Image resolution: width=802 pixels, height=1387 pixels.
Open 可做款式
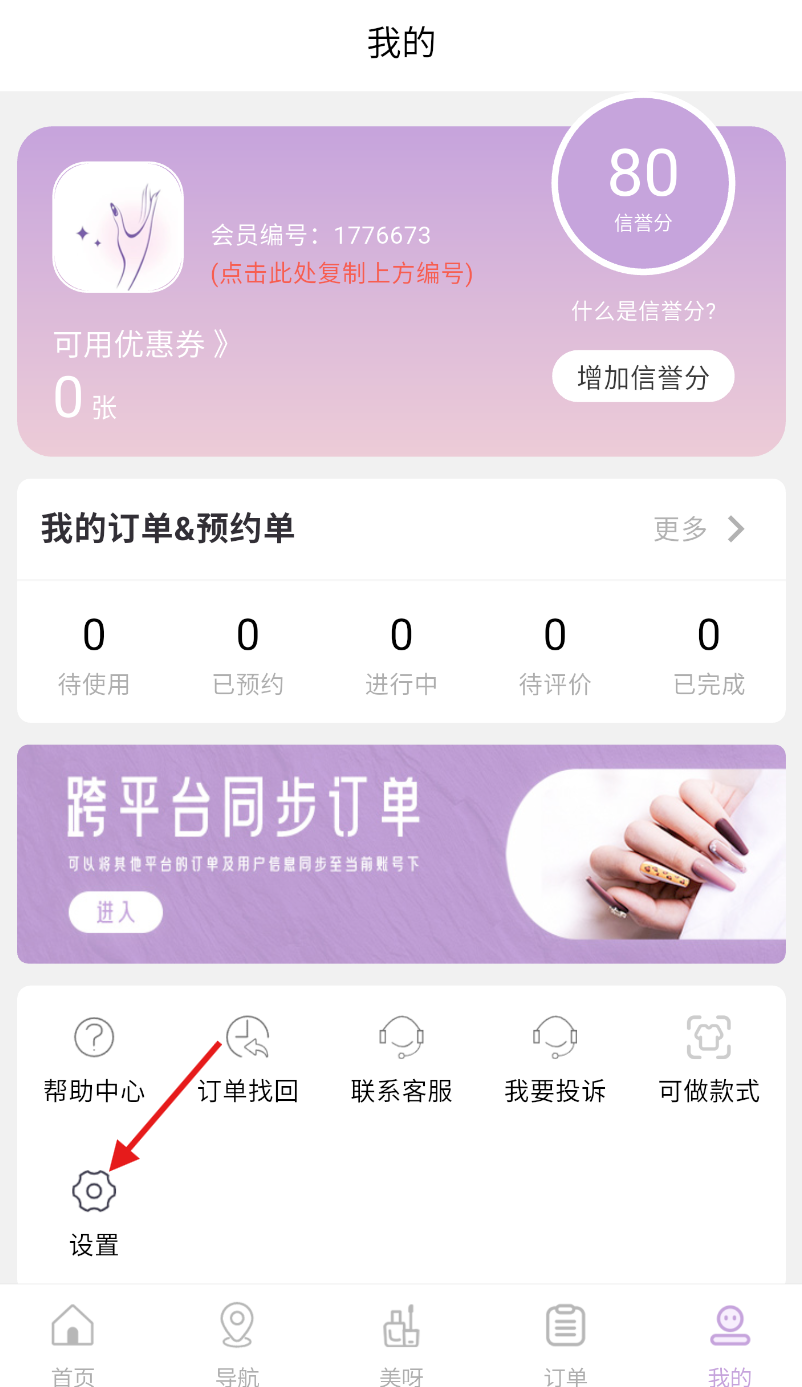point(709,1059)
